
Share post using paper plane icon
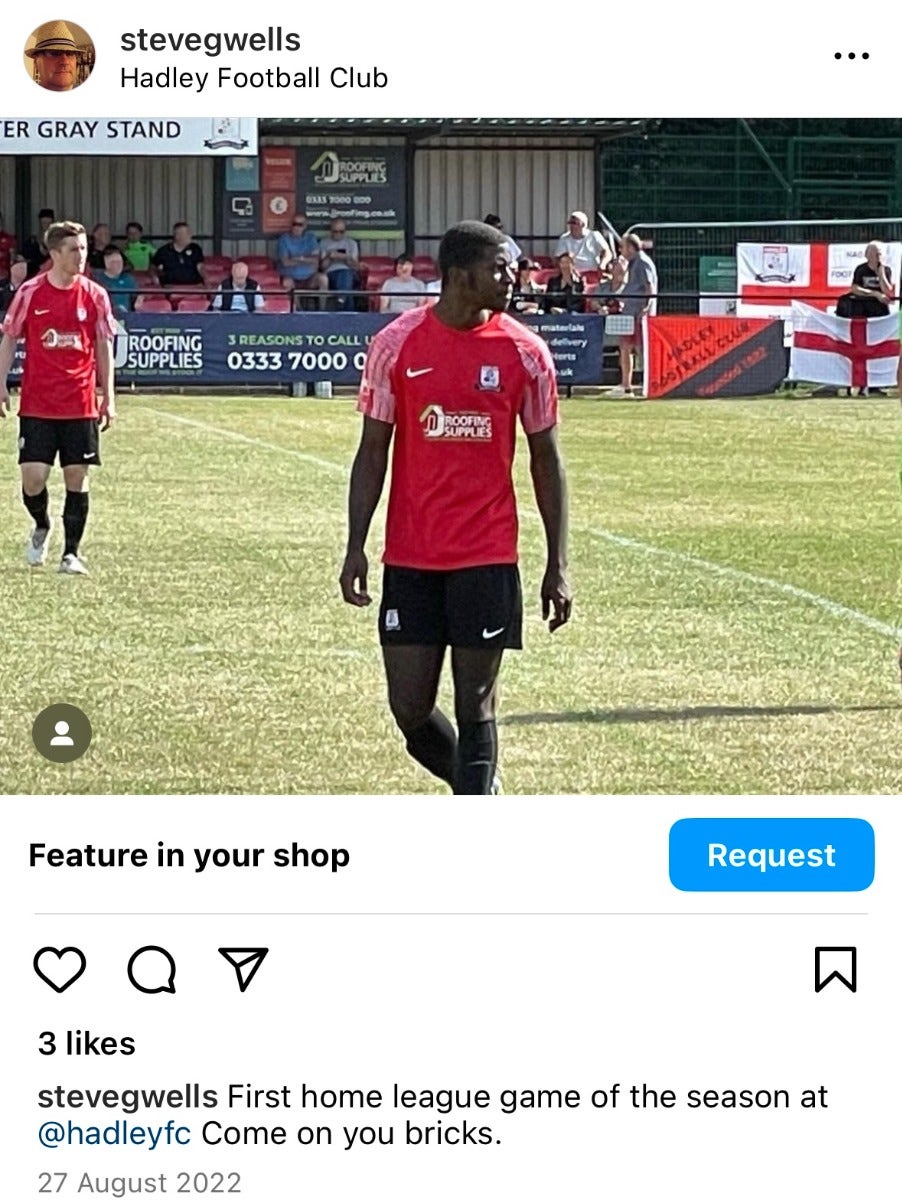tap(243, 969)
